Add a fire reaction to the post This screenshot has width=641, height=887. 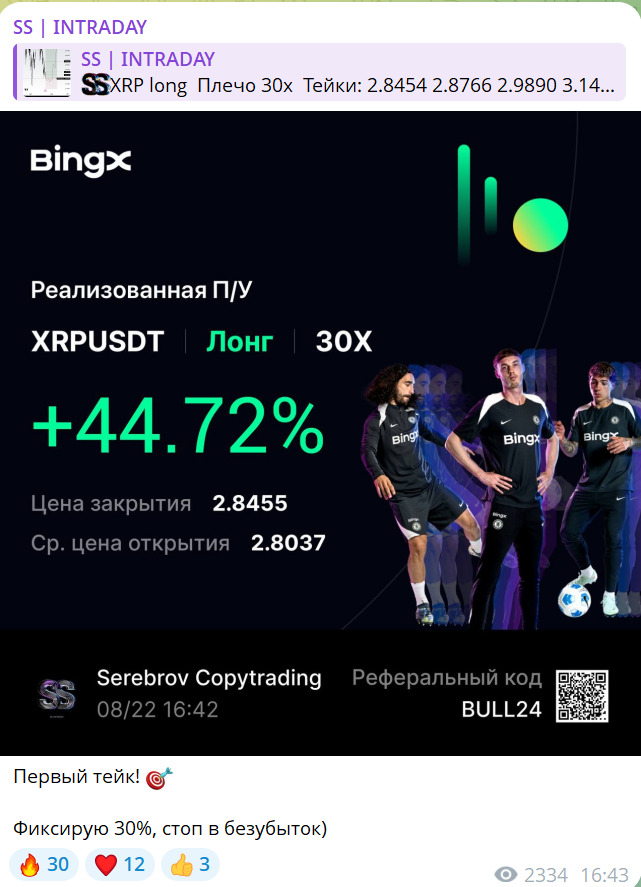(44, 864)
